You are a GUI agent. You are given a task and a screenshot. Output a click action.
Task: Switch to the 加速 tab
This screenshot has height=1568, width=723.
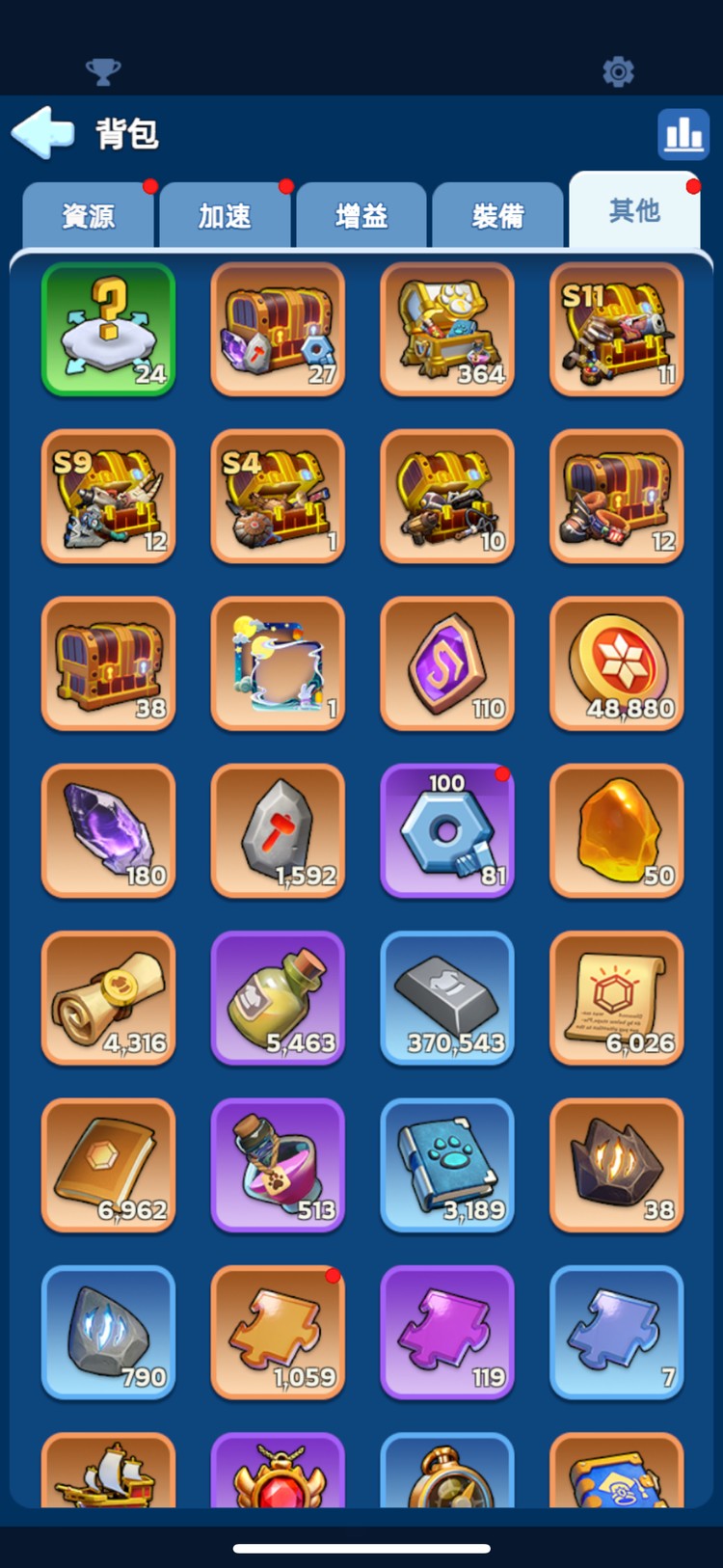pyautogui.click(x=225, y=215)
